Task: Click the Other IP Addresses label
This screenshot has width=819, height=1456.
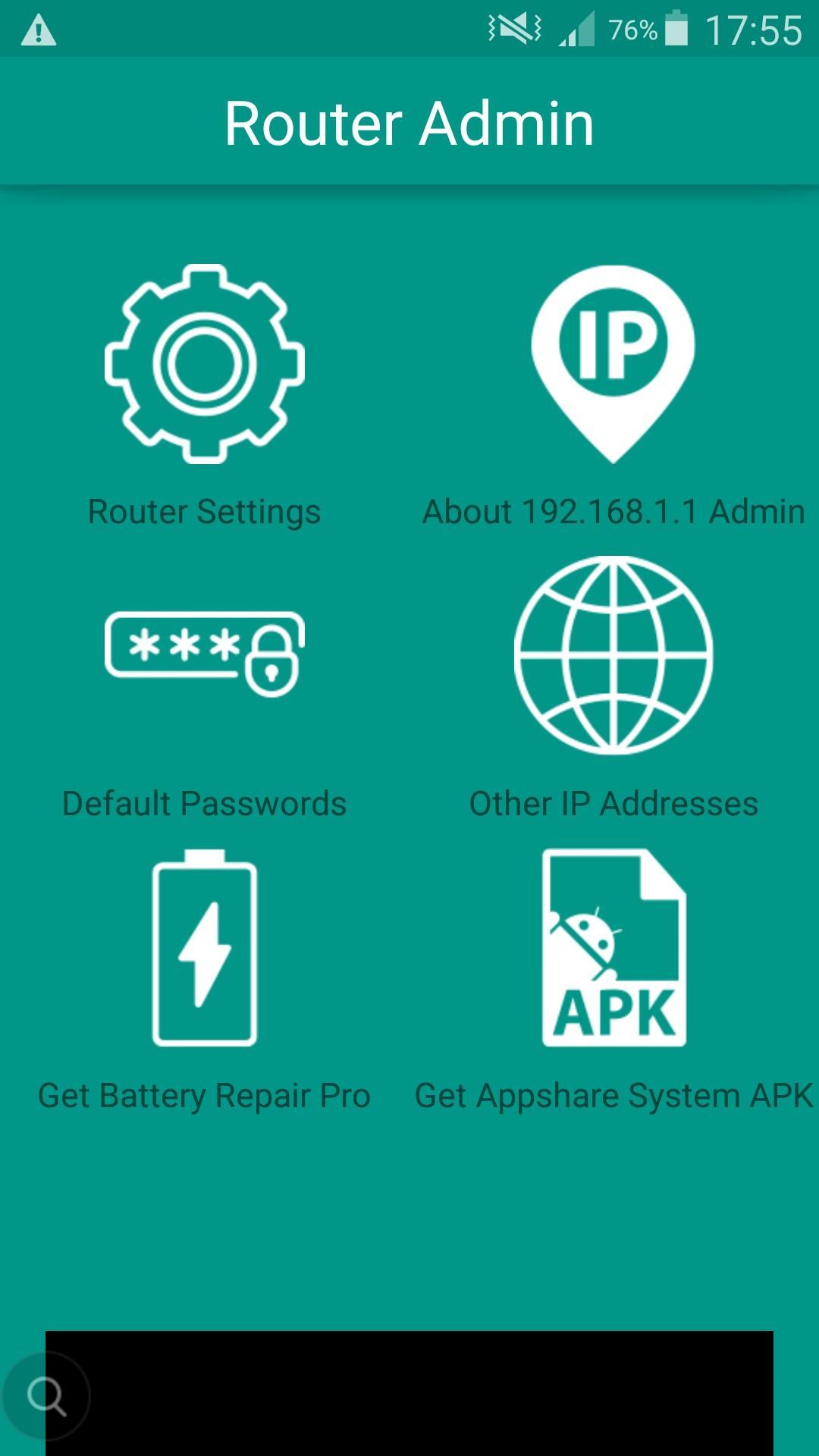Action: click(613, 804)
